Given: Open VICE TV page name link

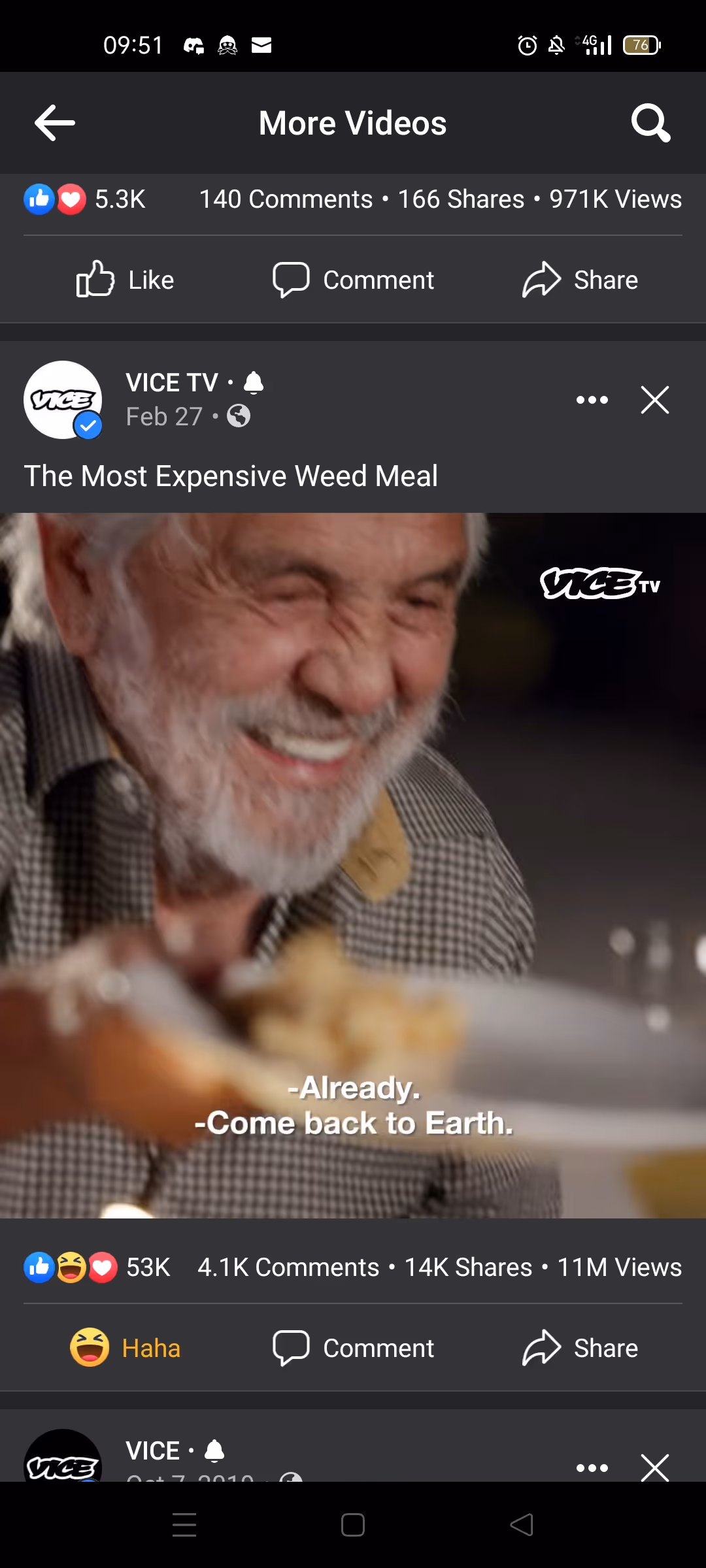Looking at the screenshot, I should pos(172,383).
